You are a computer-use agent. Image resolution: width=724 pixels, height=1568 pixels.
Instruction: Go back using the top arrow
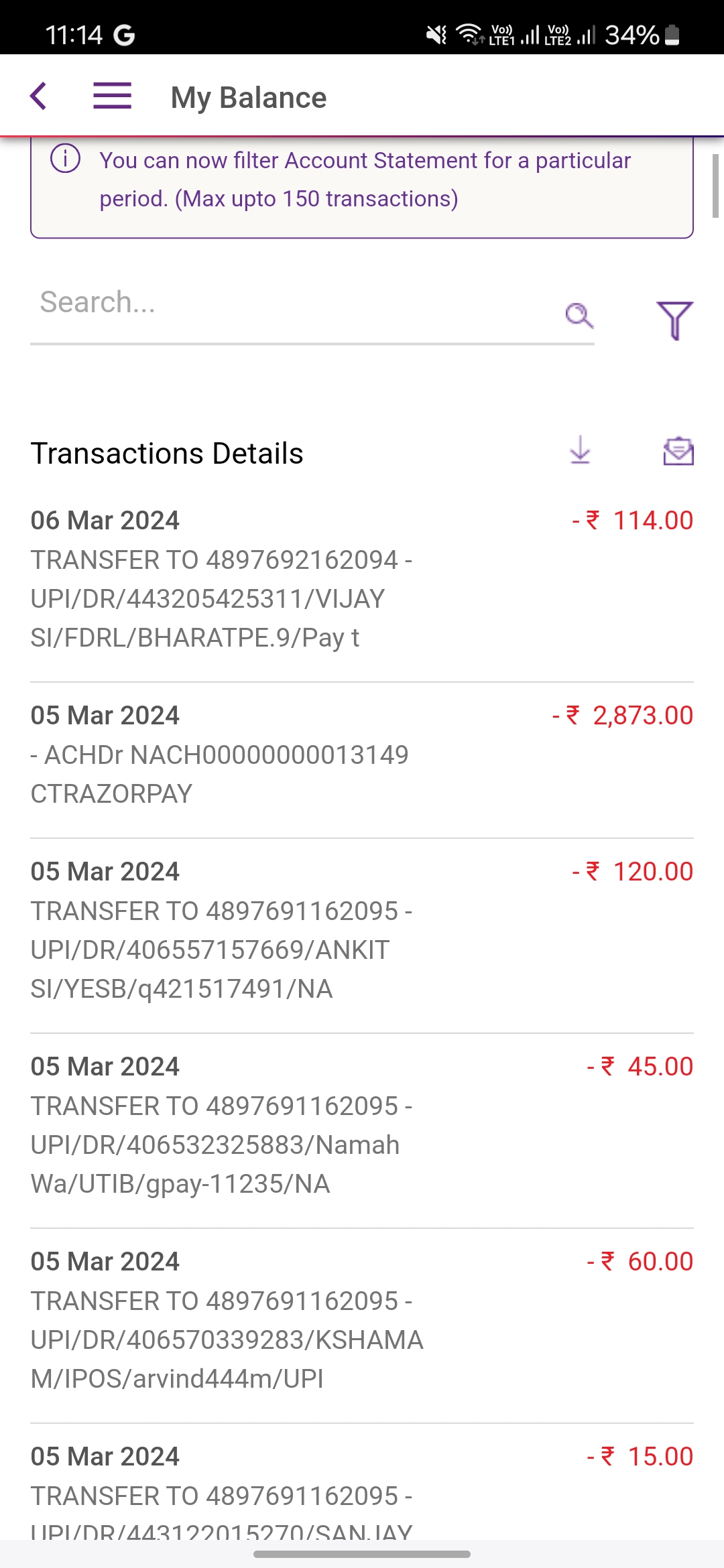tap(39, 96)
